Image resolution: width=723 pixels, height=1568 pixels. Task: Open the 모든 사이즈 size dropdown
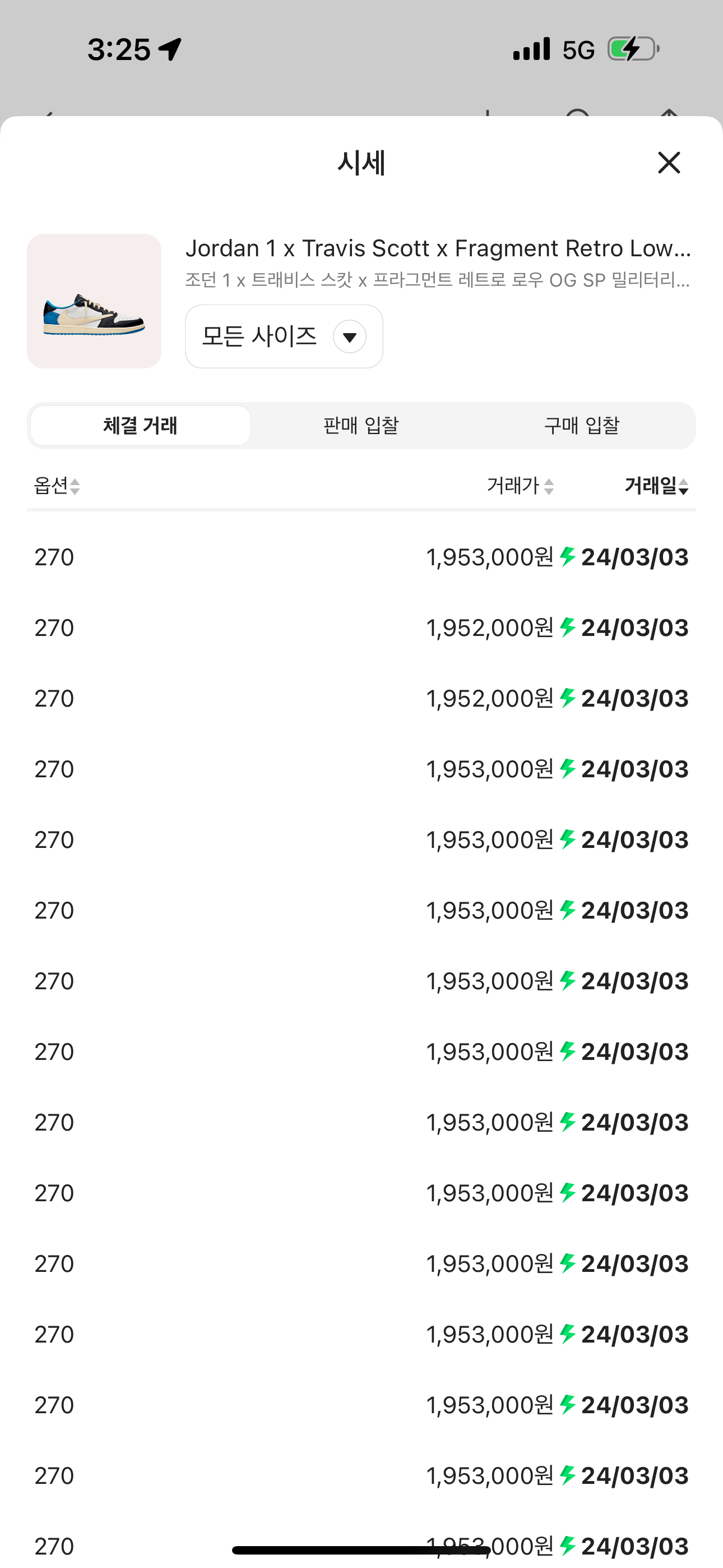(x=284, y=336)
